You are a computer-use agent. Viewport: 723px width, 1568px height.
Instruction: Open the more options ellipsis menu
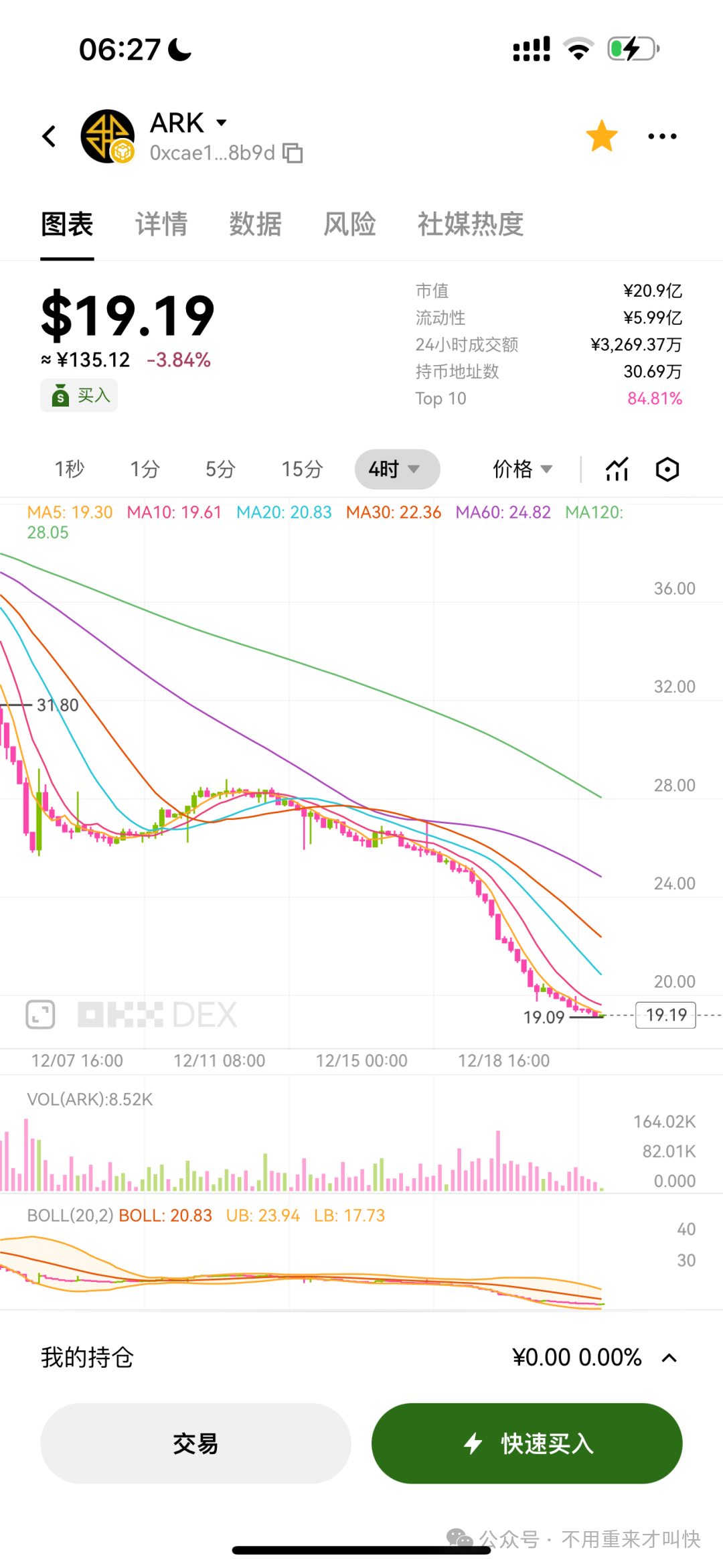(662, 135)
